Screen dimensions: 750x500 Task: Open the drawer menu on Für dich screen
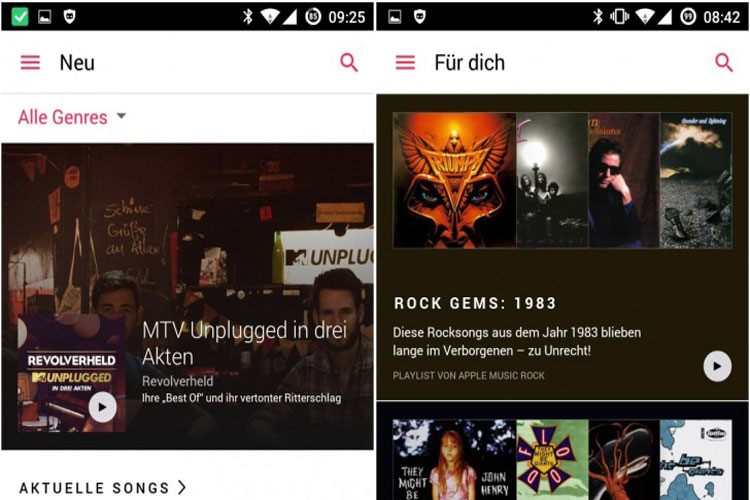click(x=405, y=62)
